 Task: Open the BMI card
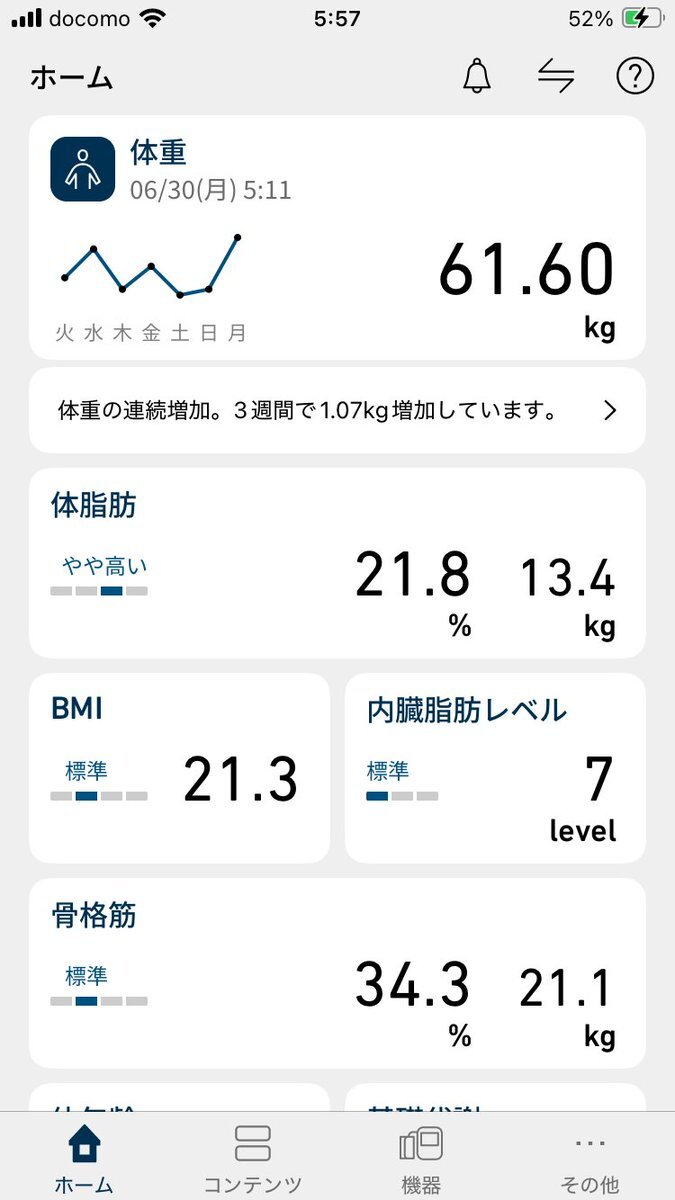[x=179, y=768]
